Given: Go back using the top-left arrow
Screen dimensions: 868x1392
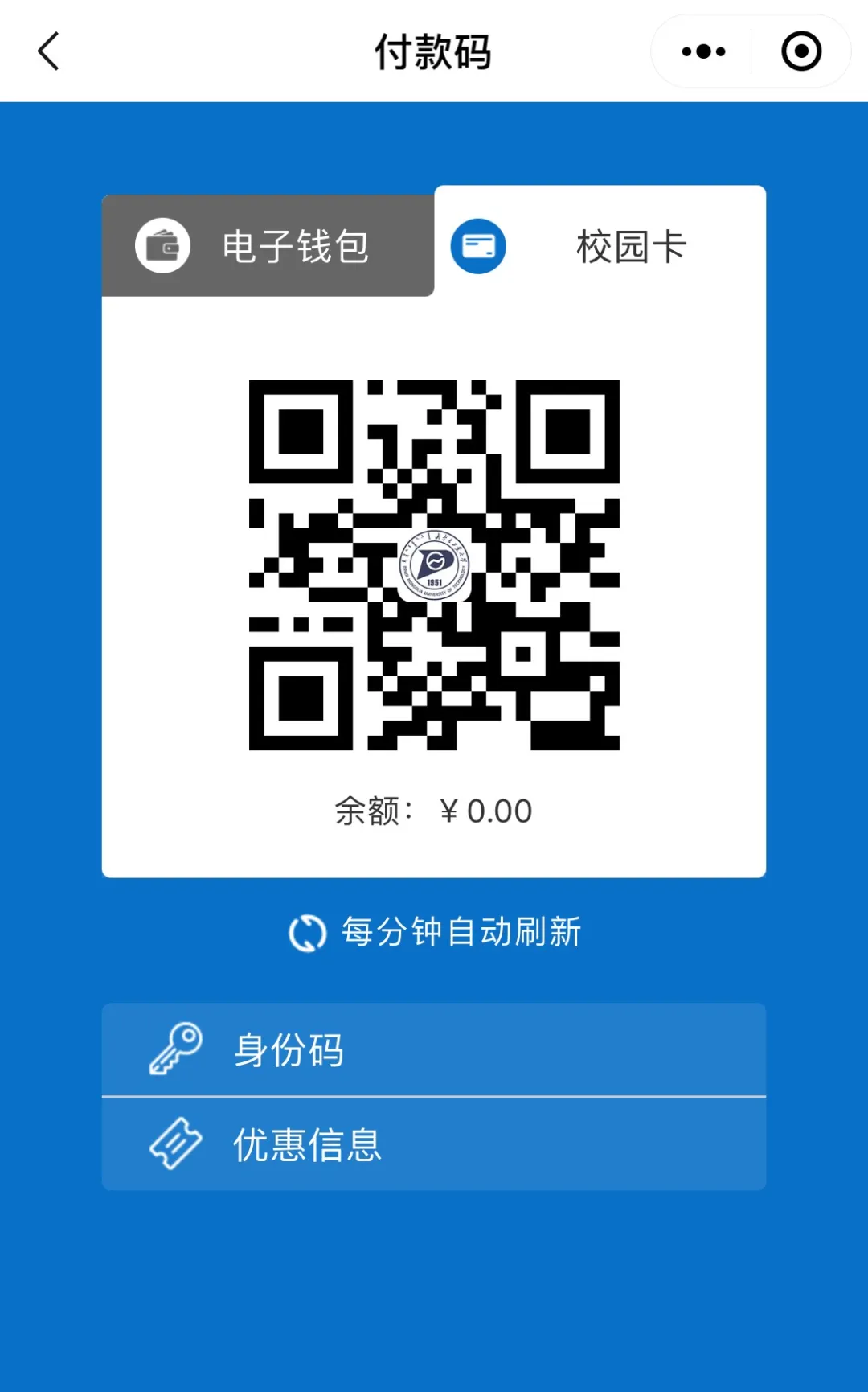Looking at the screenshot, I should [48, 51].
